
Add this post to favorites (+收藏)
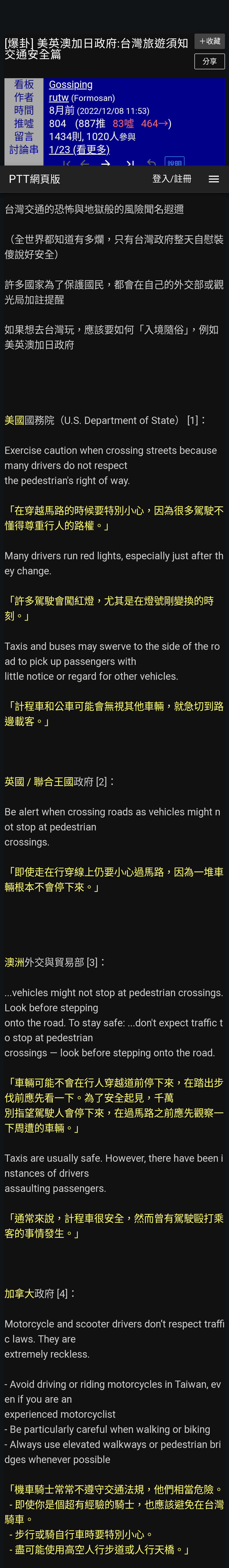click(x=209, y=41)
